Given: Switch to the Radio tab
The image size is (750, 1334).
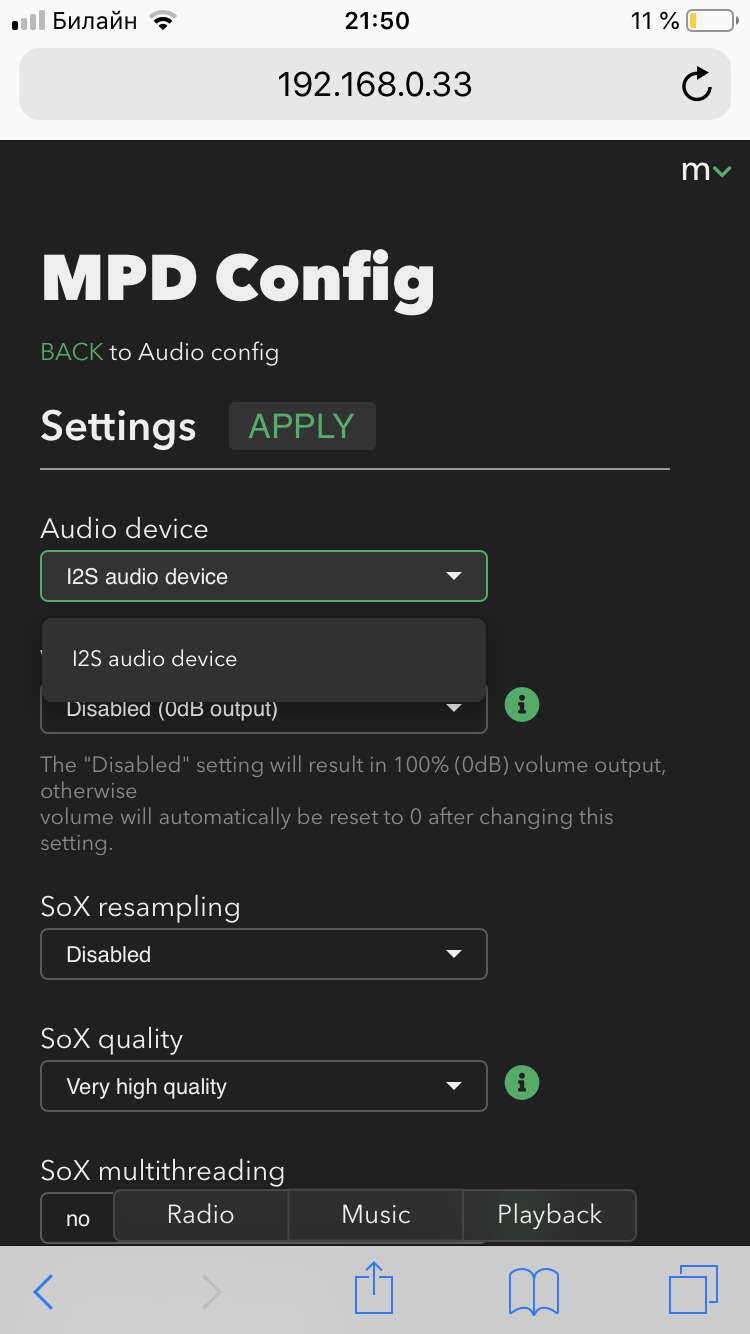Looking at the screenshot, I should coord(201,1215).
